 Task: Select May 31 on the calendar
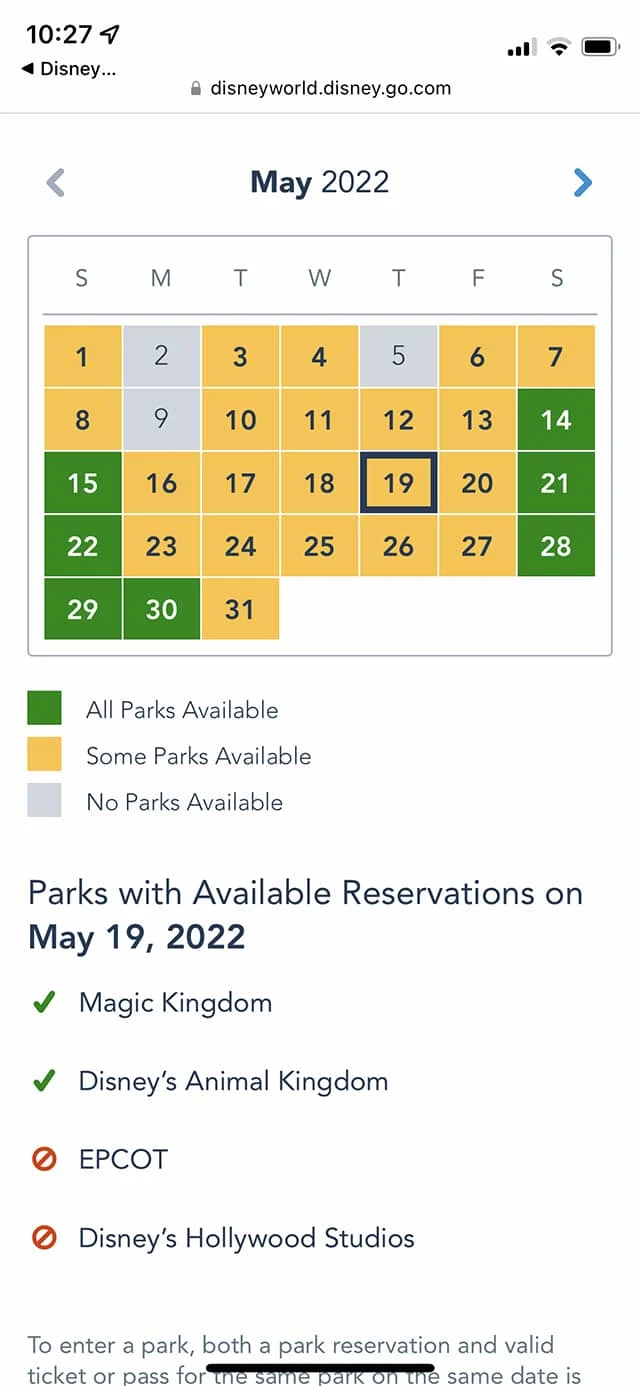pos(240,609)
